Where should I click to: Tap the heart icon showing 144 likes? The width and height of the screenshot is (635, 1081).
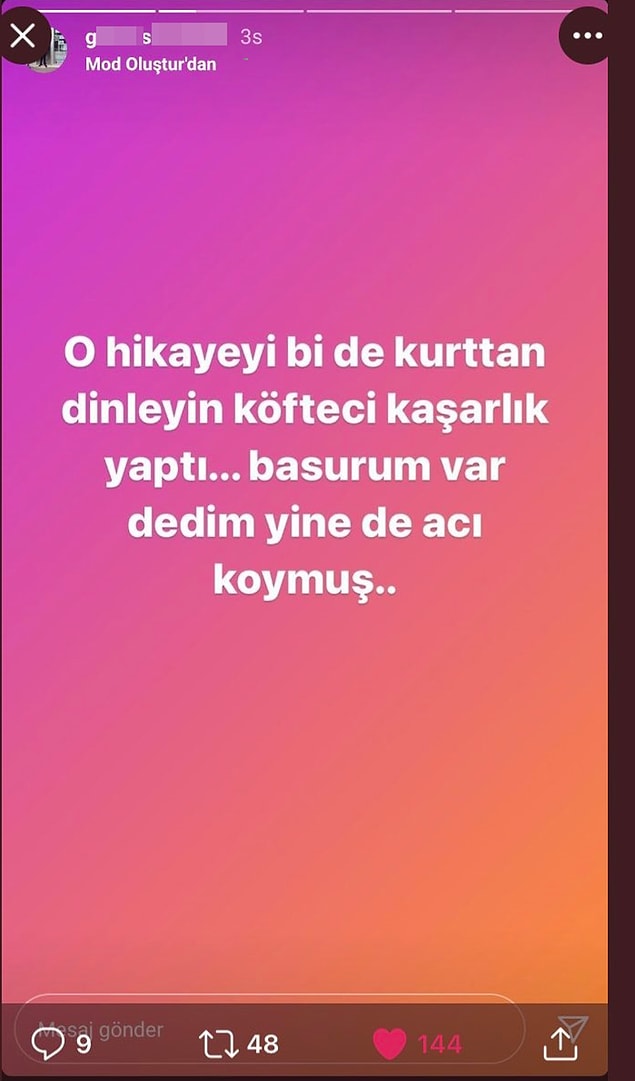[x=390, y=1044]
